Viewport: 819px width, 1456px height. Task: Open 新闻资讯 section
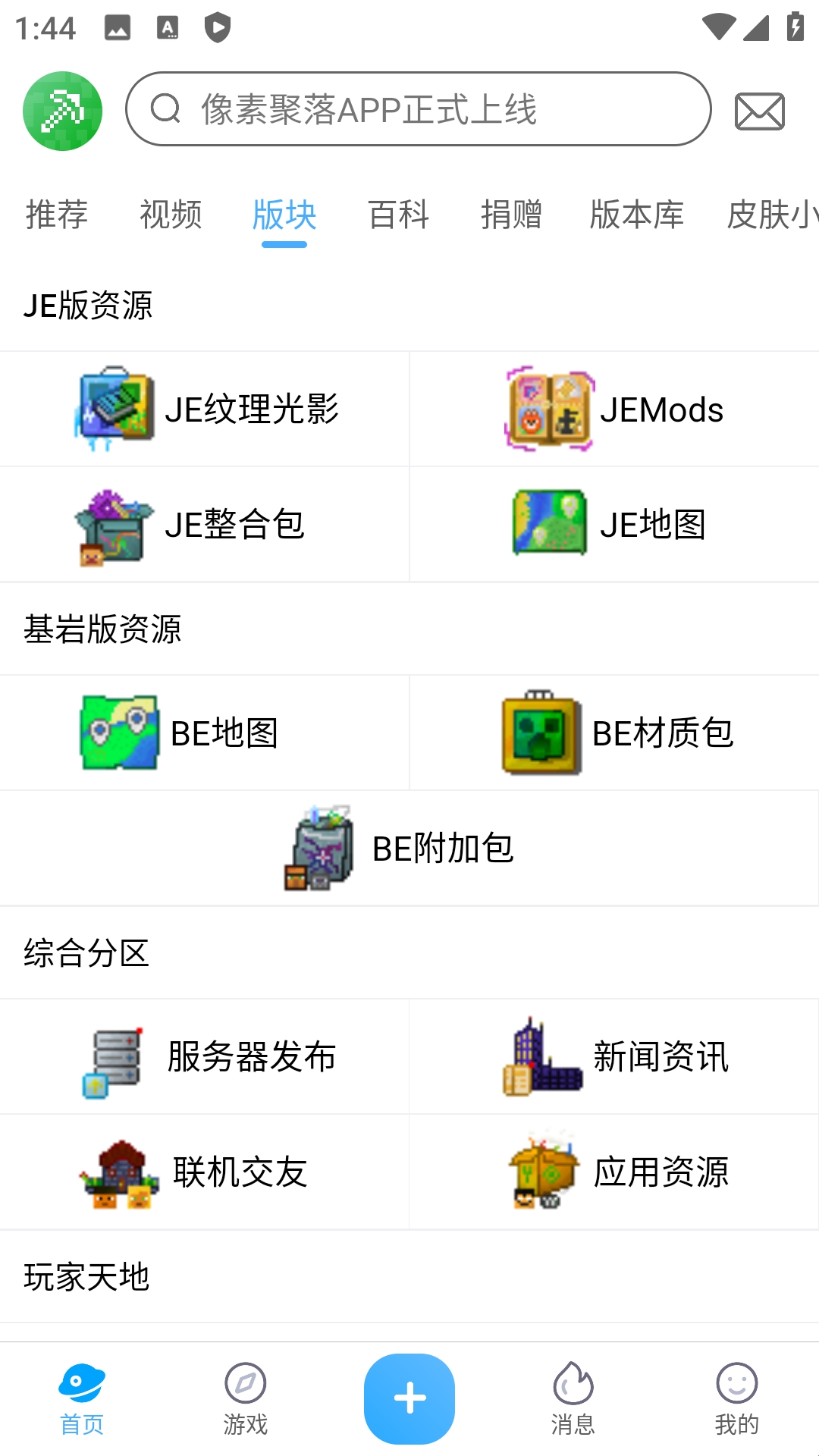point(614,1056)
